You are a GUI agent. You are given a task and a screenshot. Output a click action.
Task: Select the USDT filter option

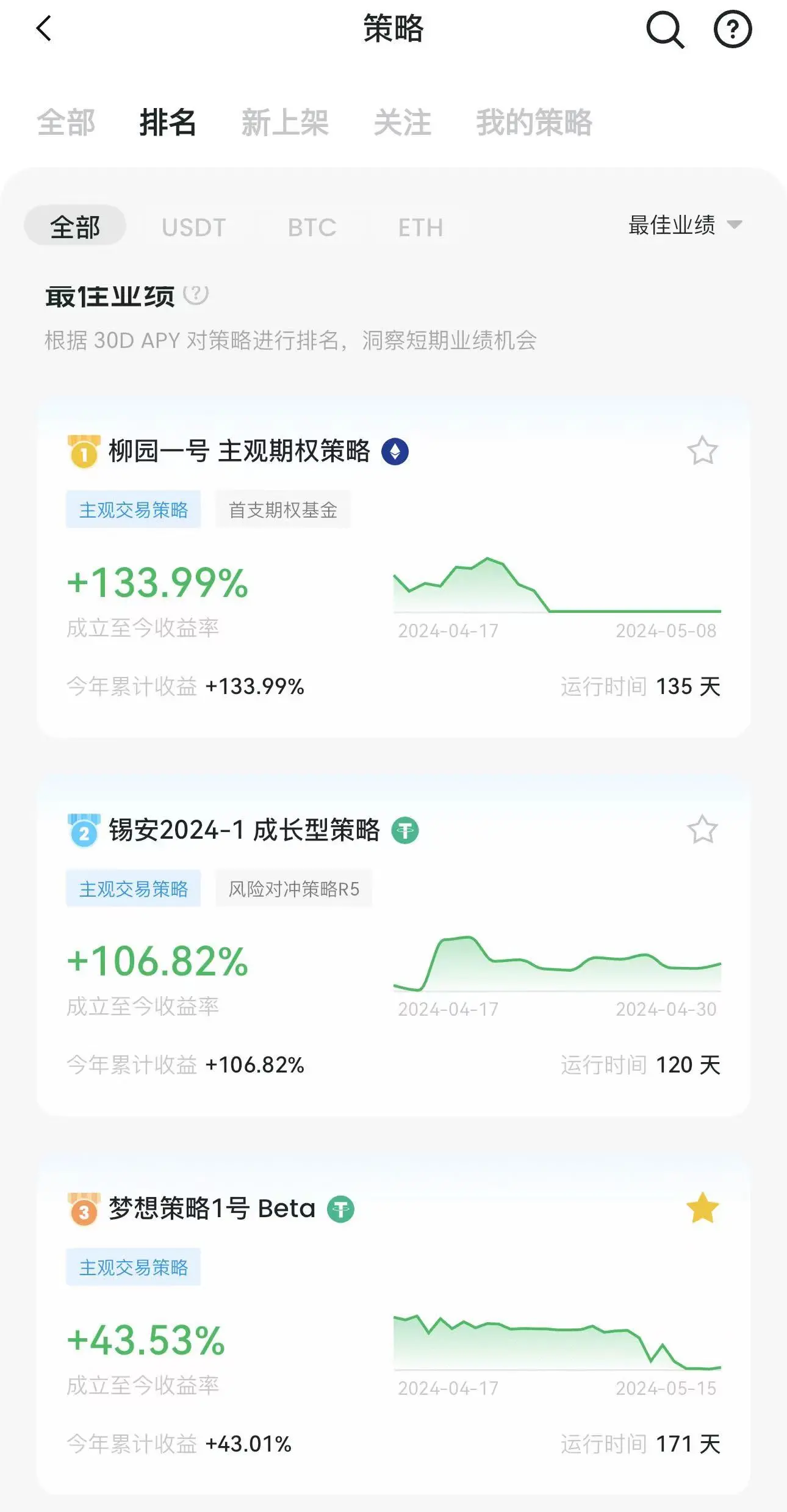click(194, 227)
